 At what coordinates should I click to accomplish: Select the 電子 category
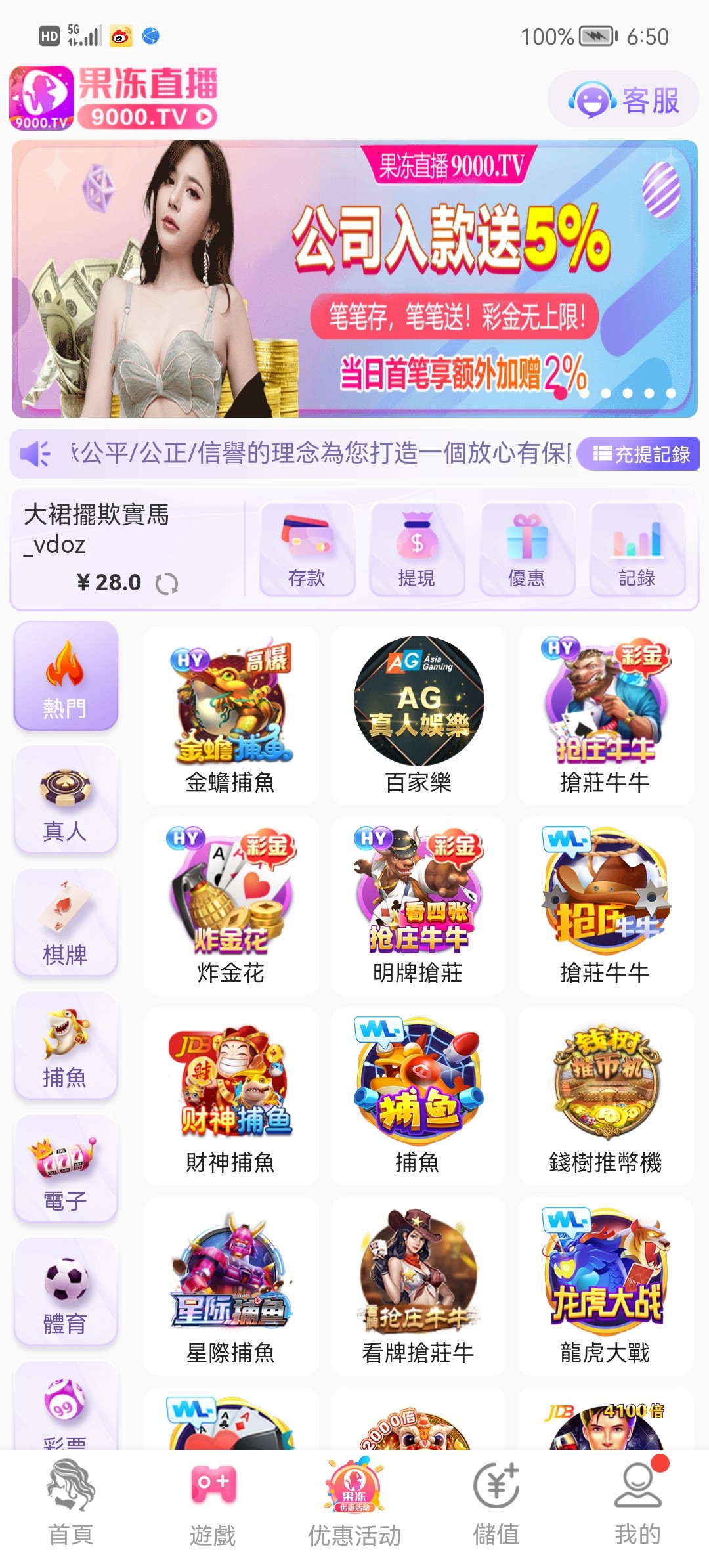tap(65, 1169)
